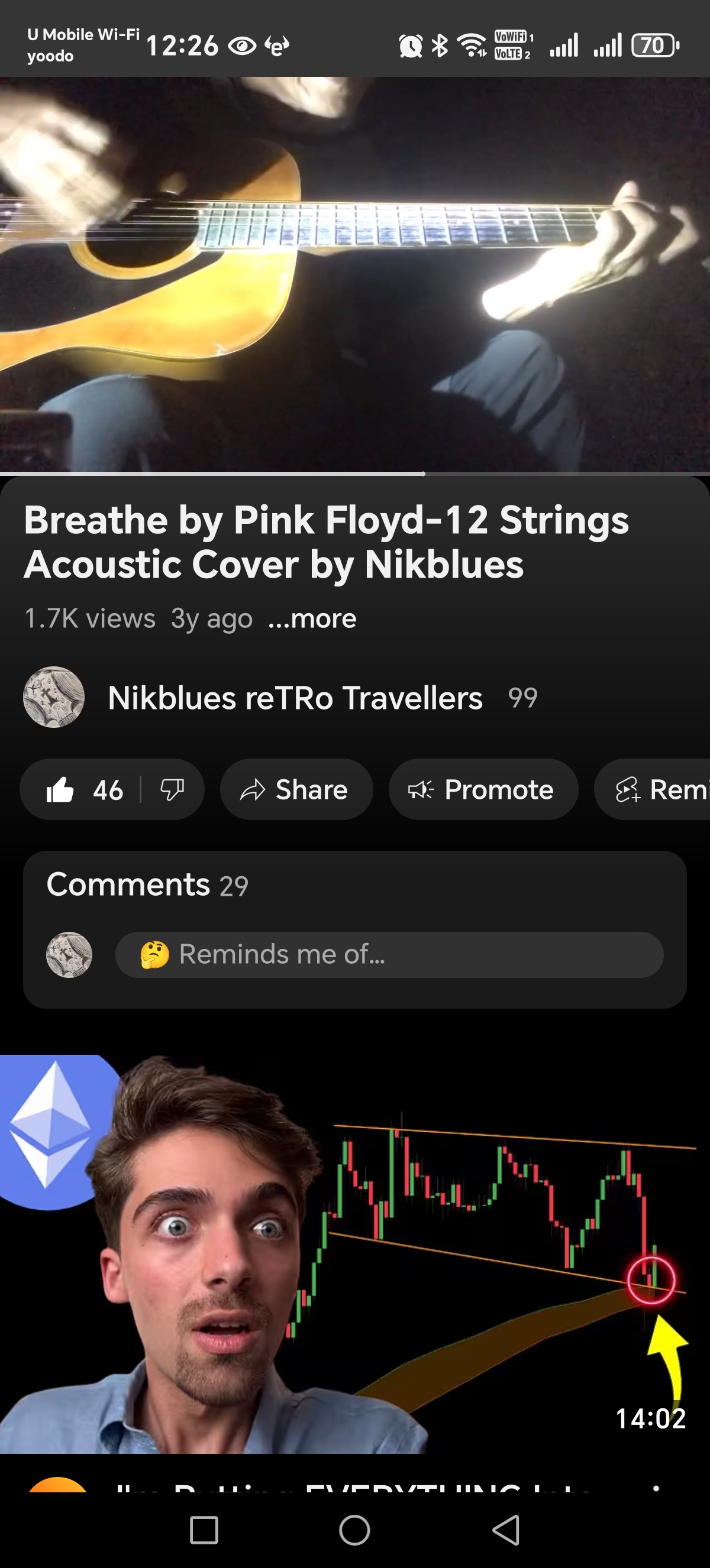The height and width of the screenshot is (1568, 710).
Task: Share this video
Action: tap(296, 789)
